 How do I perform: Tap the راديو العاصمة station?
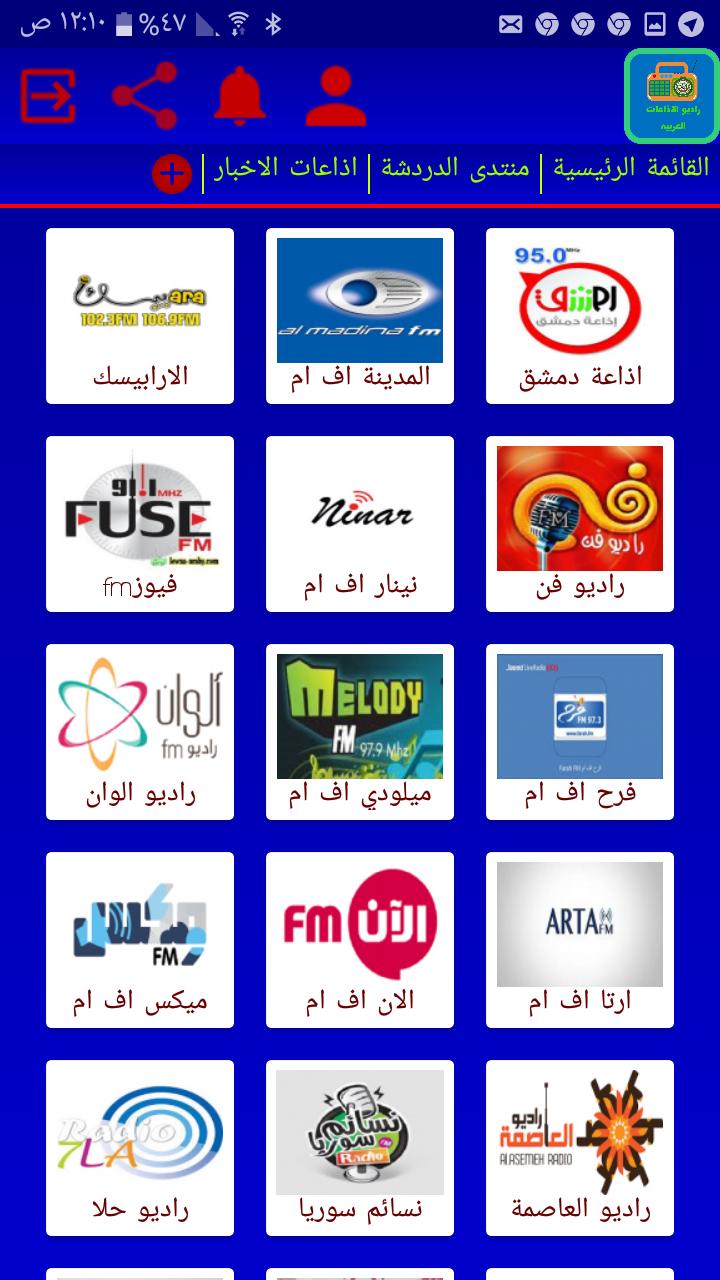coord(580,1148)
